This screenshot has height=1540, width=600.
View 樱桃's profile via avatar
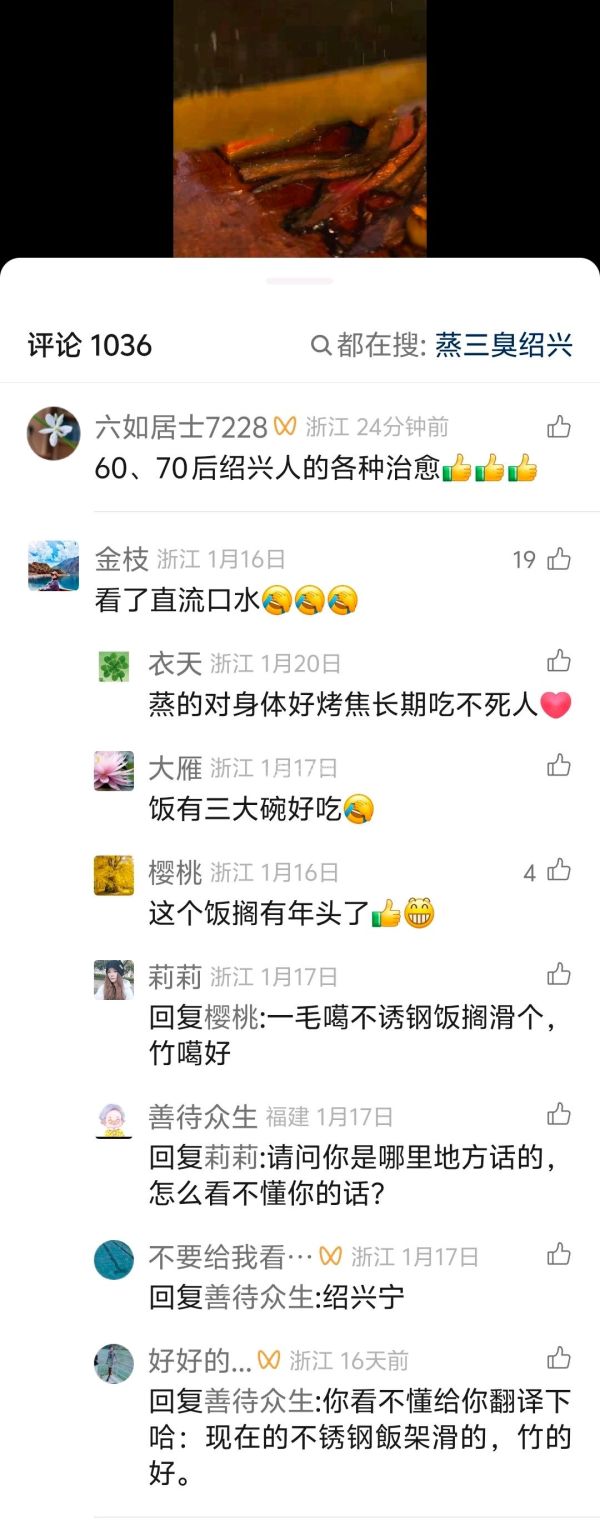pos(114,875)
